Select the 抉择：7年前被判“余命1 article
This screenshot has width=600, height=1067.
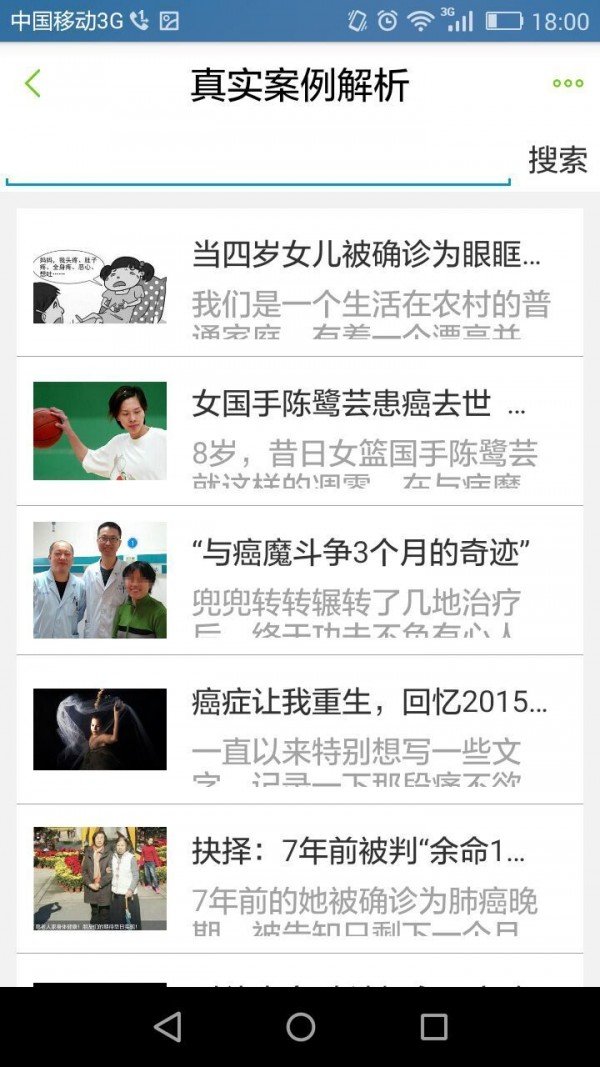coord(358,851)
